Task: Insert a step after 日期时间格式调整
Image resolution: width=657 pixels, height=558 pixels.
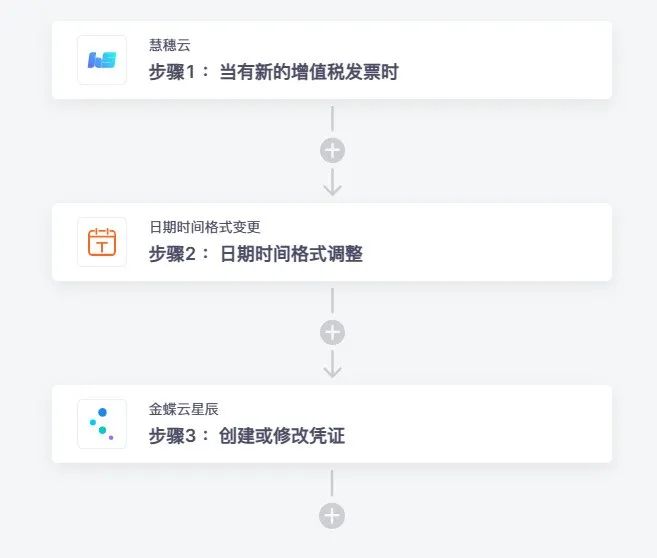Action: click(332, 332)
